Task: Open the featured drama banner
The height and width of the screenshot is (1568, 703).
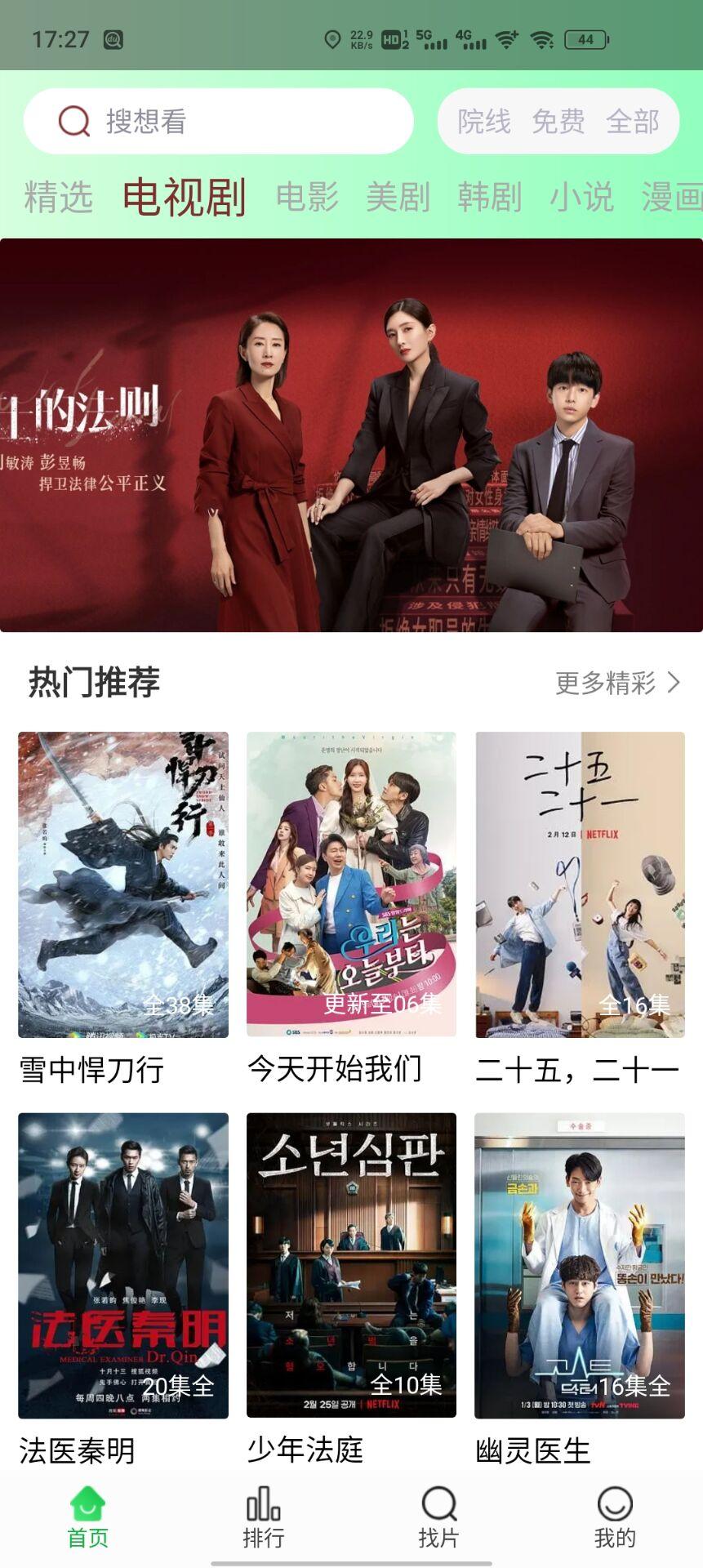Action: pos(351,434)
